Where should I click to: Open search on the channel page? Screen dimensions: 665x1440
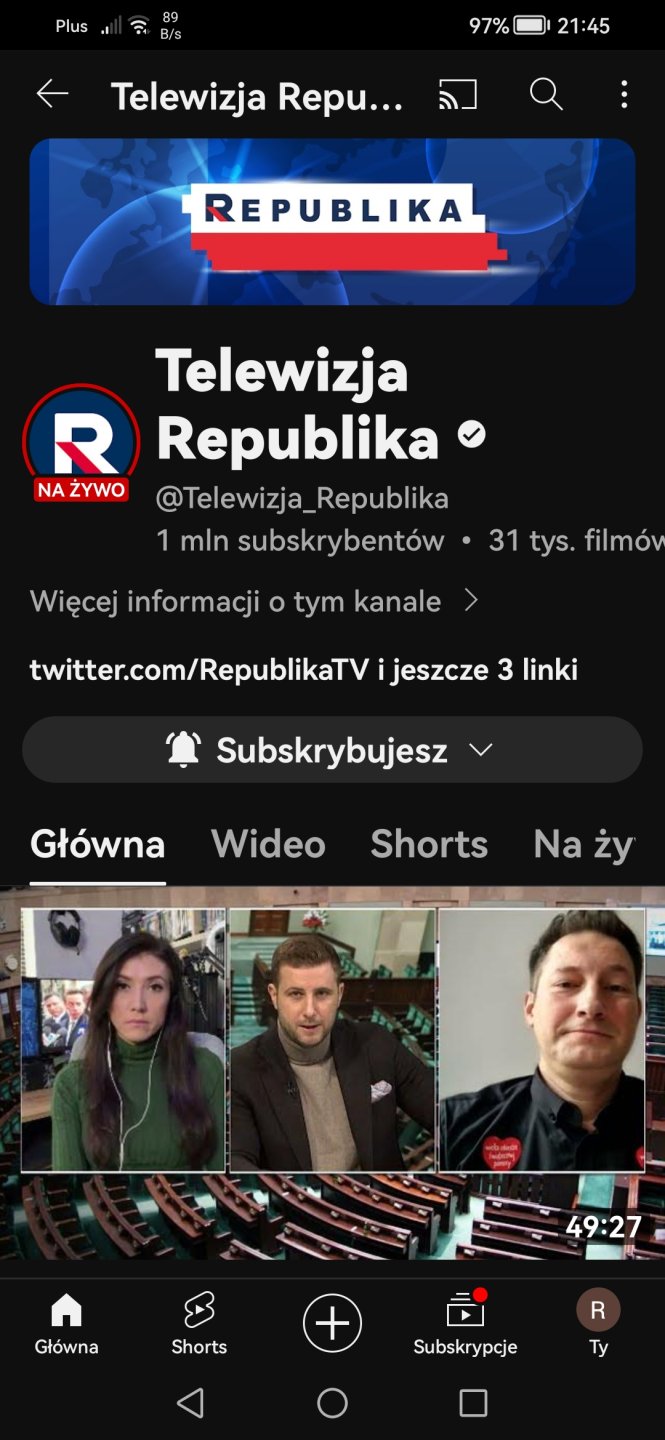point(546,95)
